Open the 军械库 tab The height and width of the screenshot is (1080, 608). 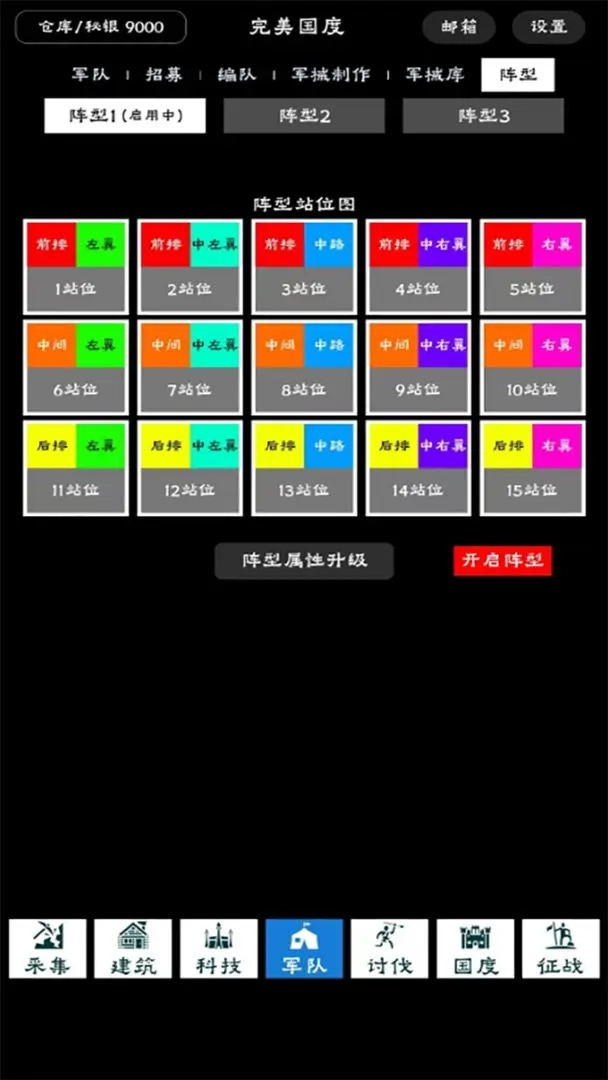click(435, 75)
